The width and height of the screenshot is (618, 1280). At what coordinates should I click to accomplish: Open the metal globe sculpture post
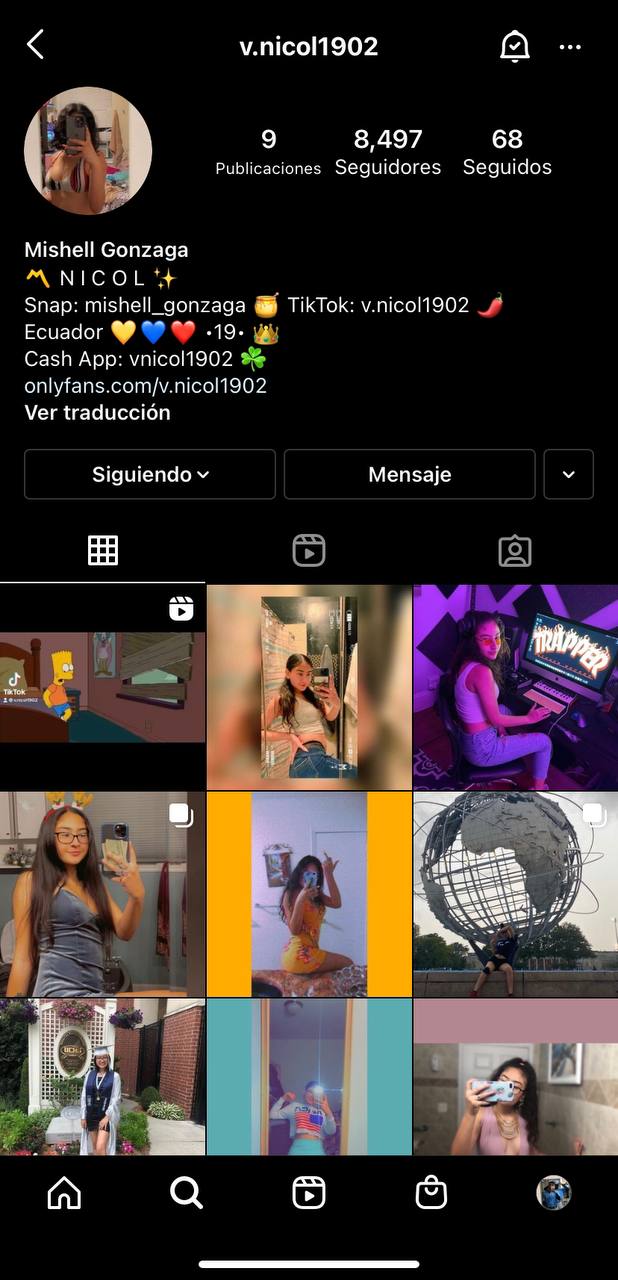pos(515,894)
